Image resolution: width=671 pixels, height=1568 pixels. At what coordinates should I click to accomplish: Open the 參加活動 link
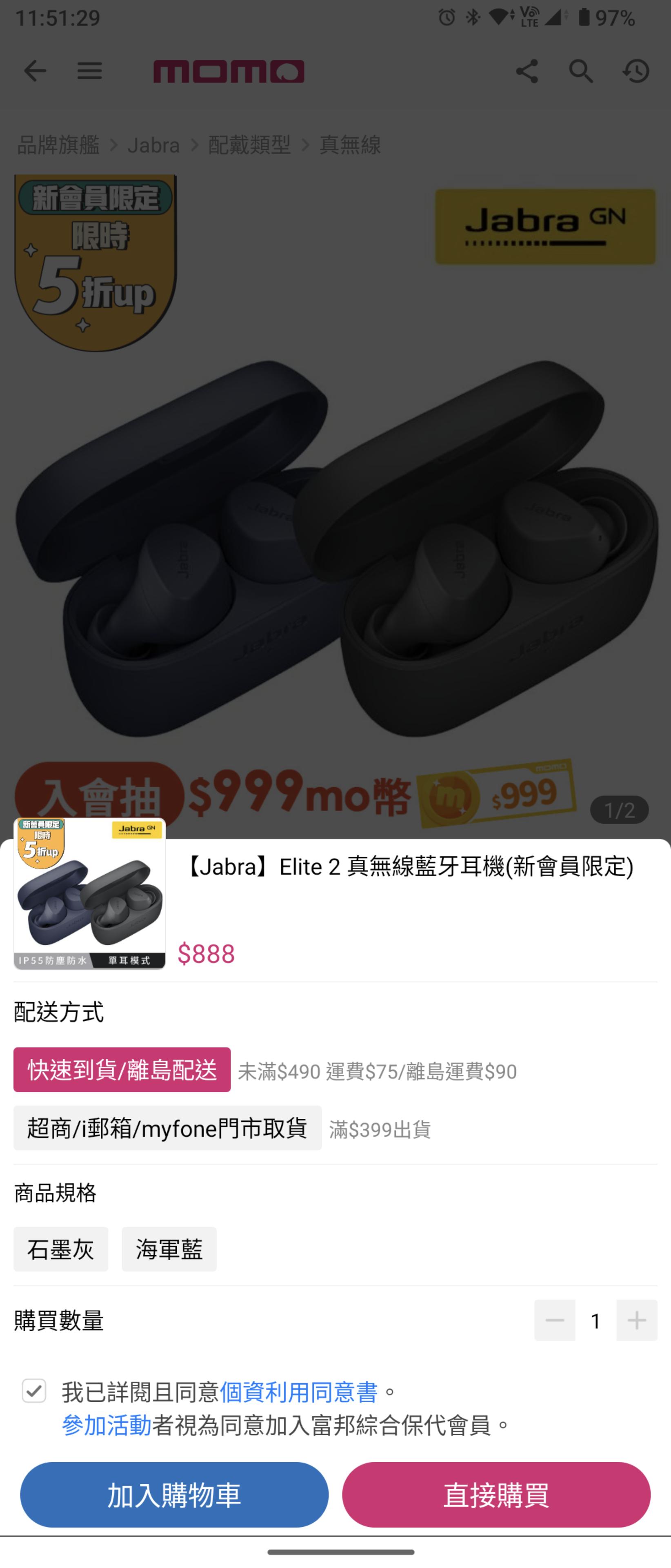pyautogui.click(x=107, y=1425)
